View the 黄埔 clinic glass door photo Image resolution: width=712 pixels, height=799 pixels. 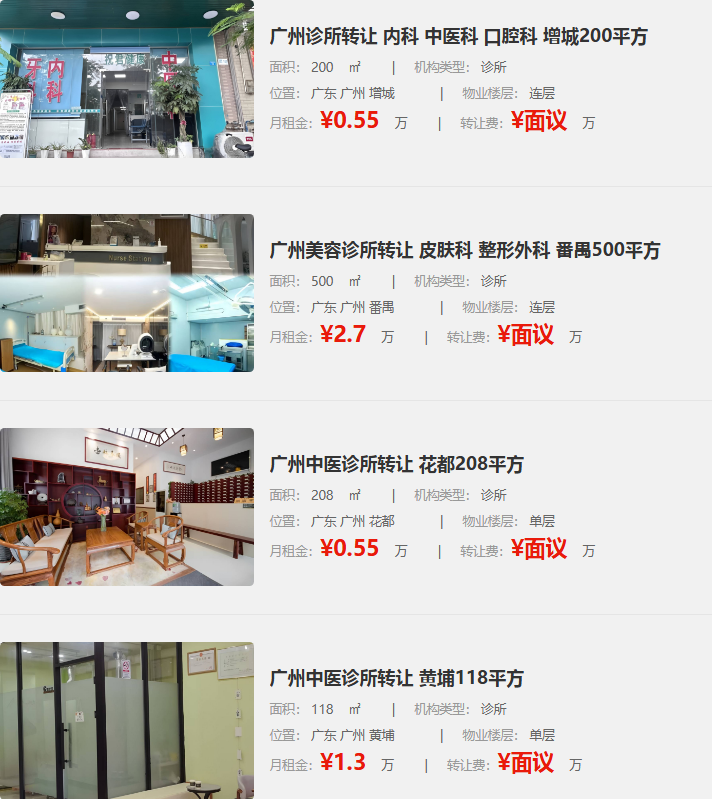(127, 720)
